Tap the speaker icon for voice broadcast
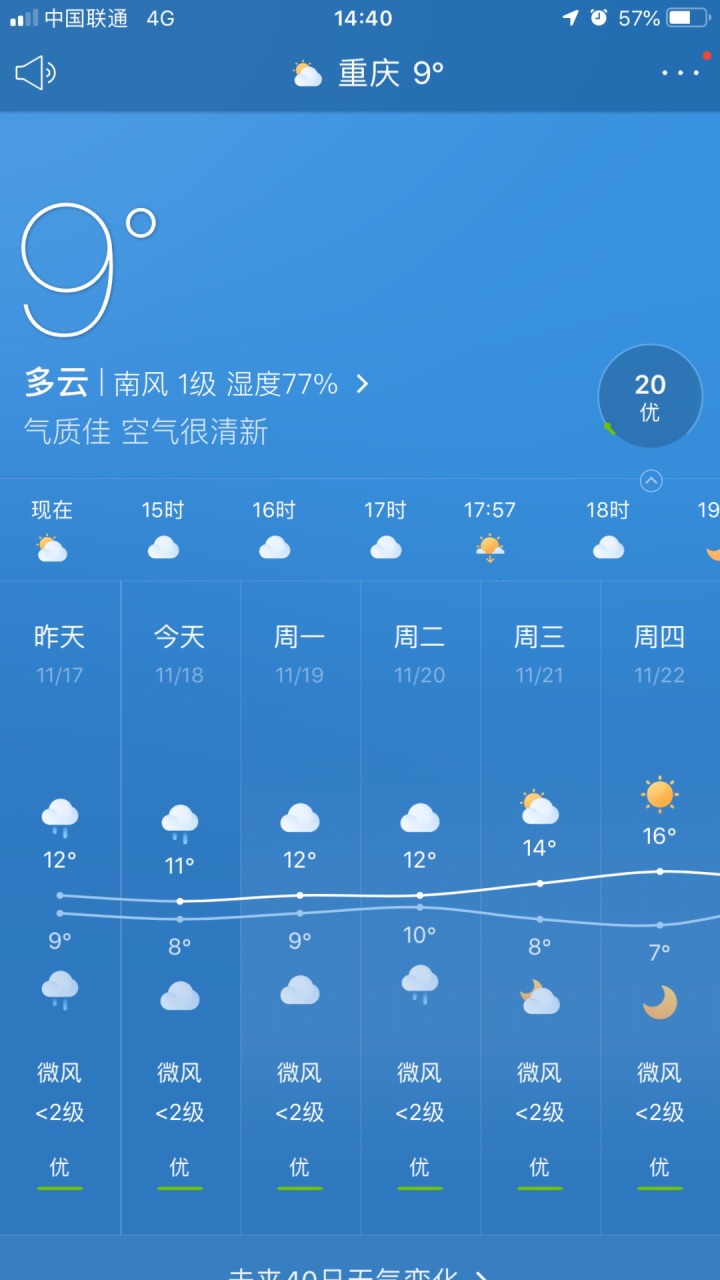 coord(35,73)
